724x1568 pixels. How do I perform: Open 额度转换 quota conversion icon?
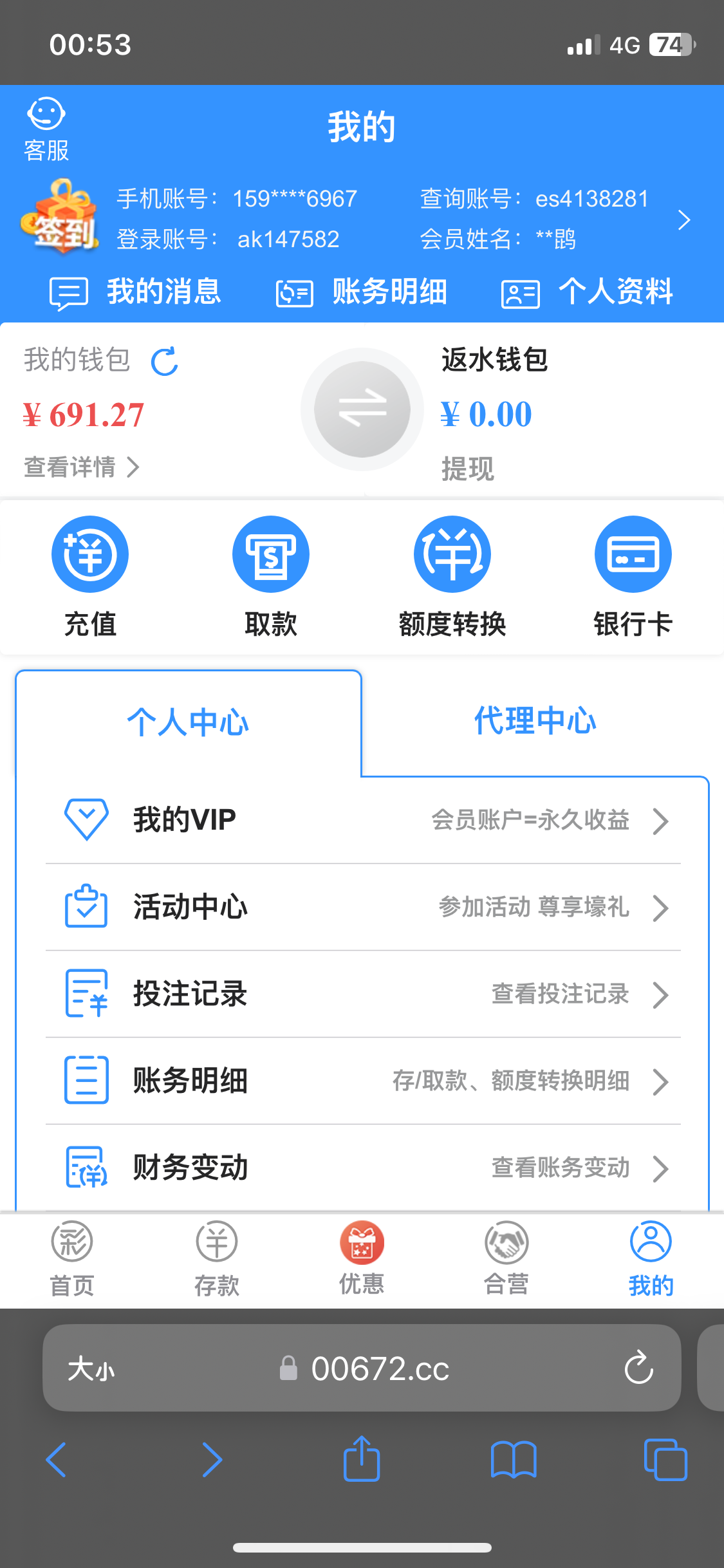[x=452, y=554]
